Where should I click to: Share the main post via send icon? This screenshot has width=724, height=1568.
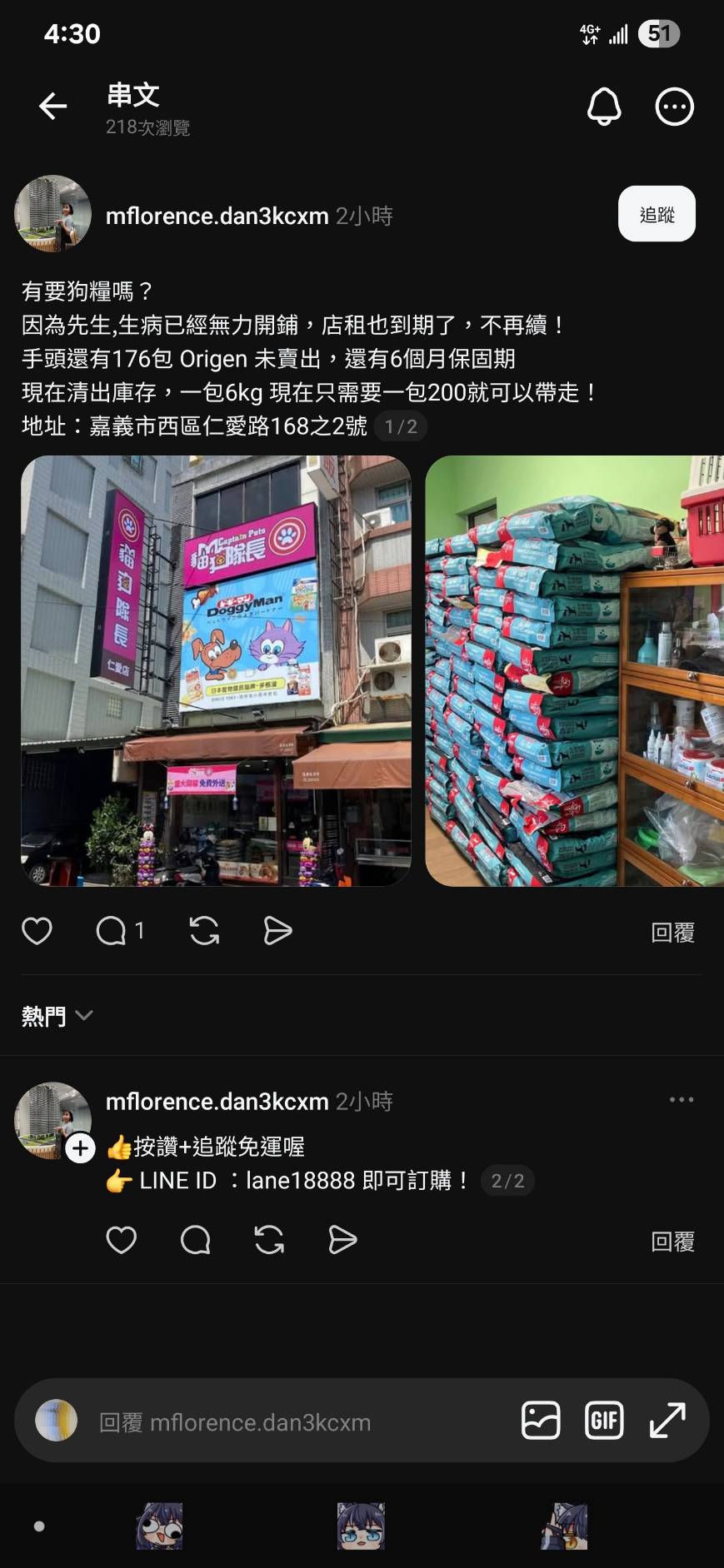(x=277, y=931)
